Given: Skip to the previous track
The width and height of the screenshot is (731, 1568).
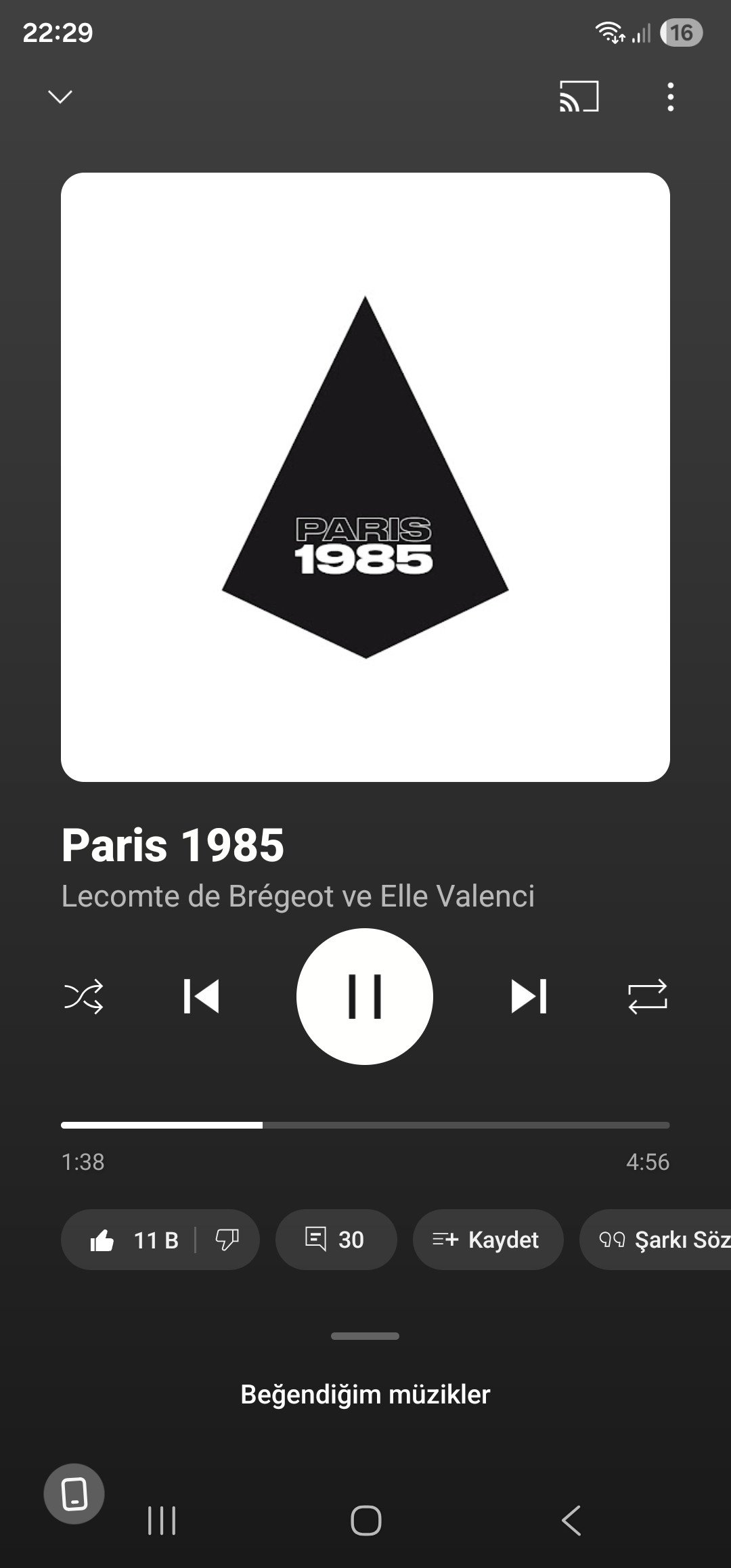Looking at the screenshot, I should click(x=201, y=997).
